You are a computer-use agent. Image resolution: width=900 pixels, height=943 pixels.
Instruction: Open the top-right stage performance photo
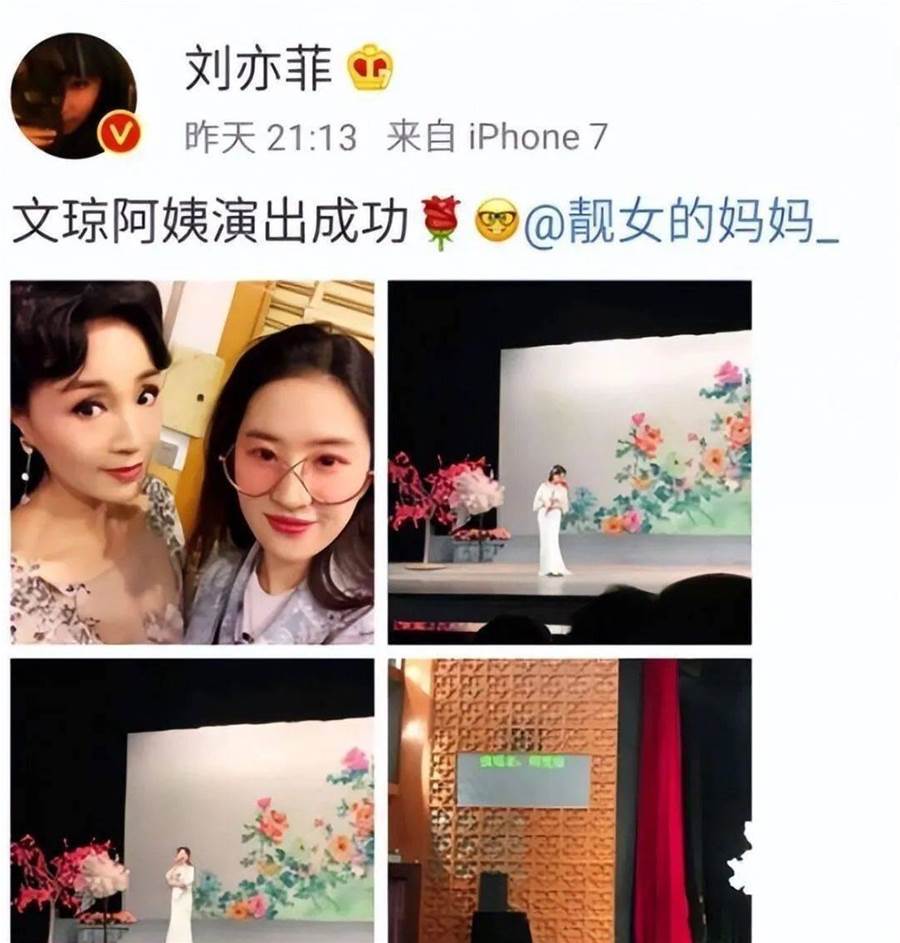[x=569, y=462]
